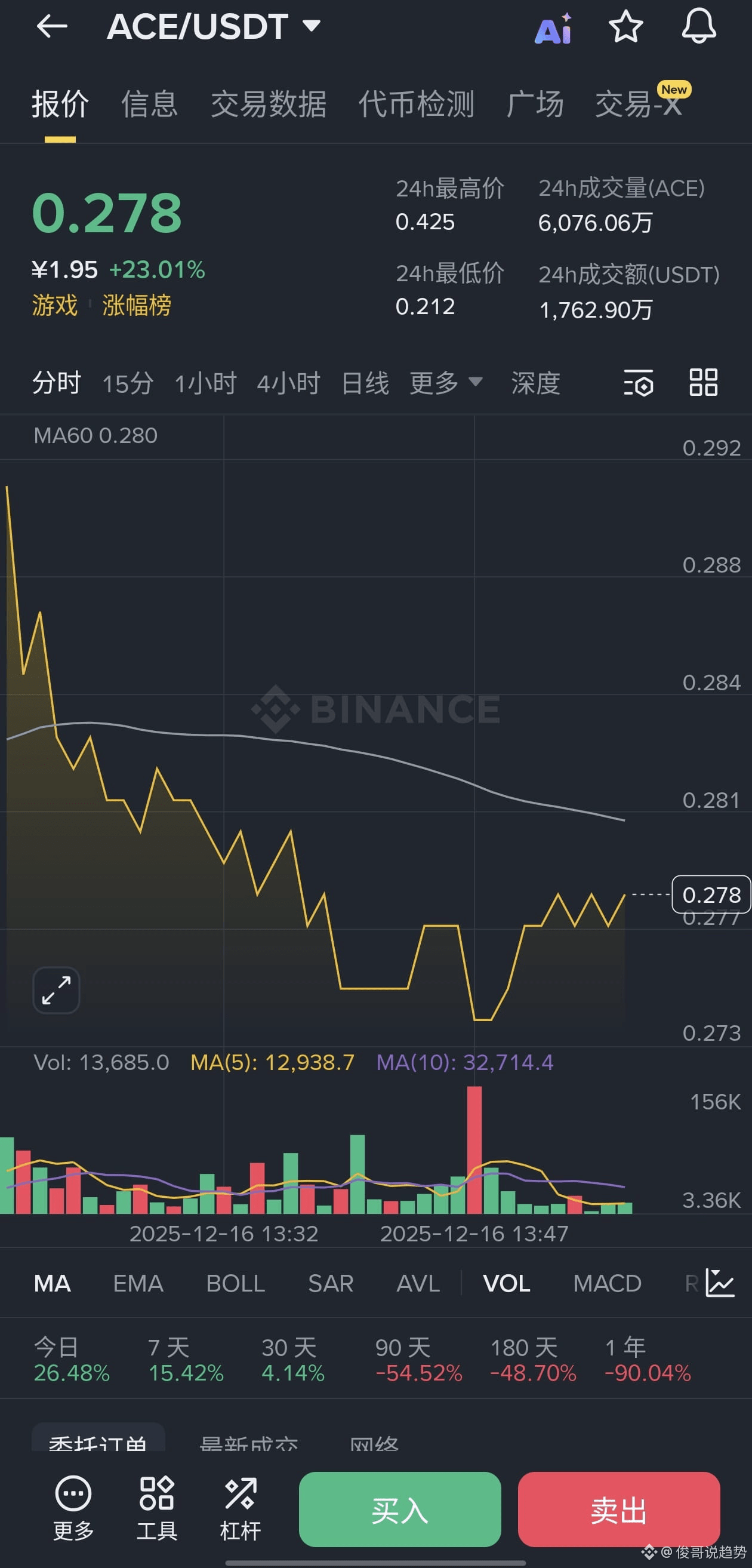
Task: Select the BOLL indicator
Action: pyautogui.click(x=236, y=1284)
